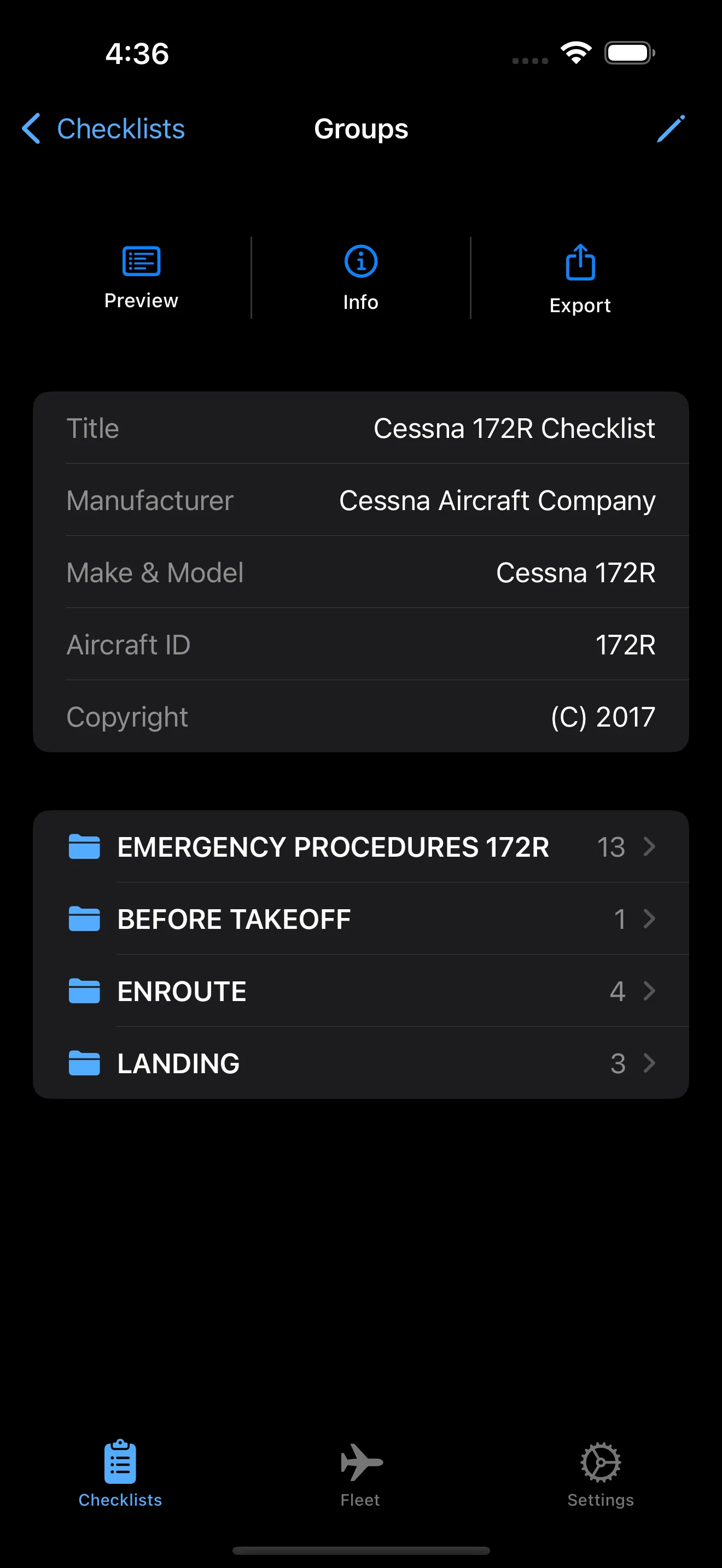This screenshot has height=1568, width=722.
Task: Open the ENROUTE group chevron
Action: [649, 991]
